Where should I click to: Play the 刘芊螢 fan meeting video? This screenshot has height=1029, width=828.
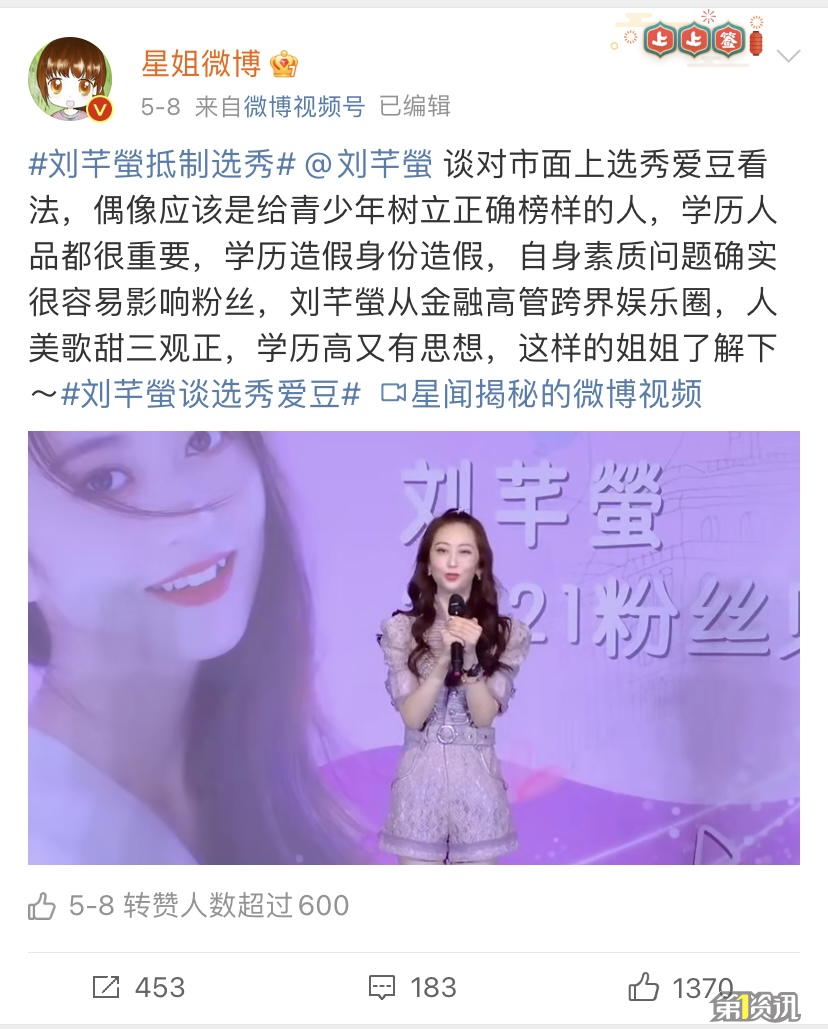(413, 647)
